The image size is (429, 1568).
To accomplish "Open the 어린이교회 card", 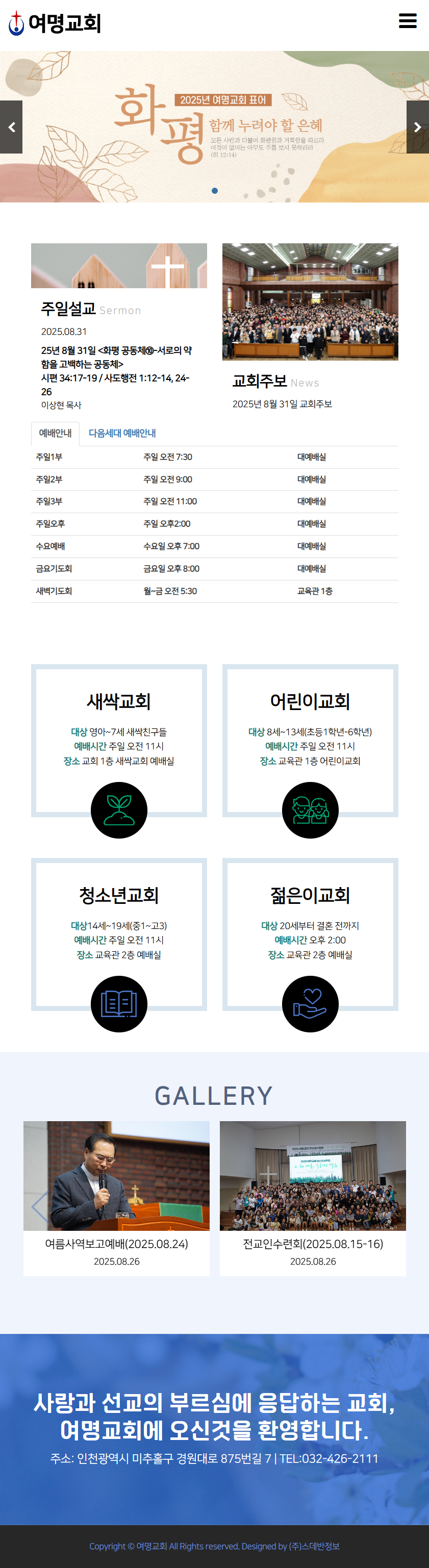I will click(310, 740).
